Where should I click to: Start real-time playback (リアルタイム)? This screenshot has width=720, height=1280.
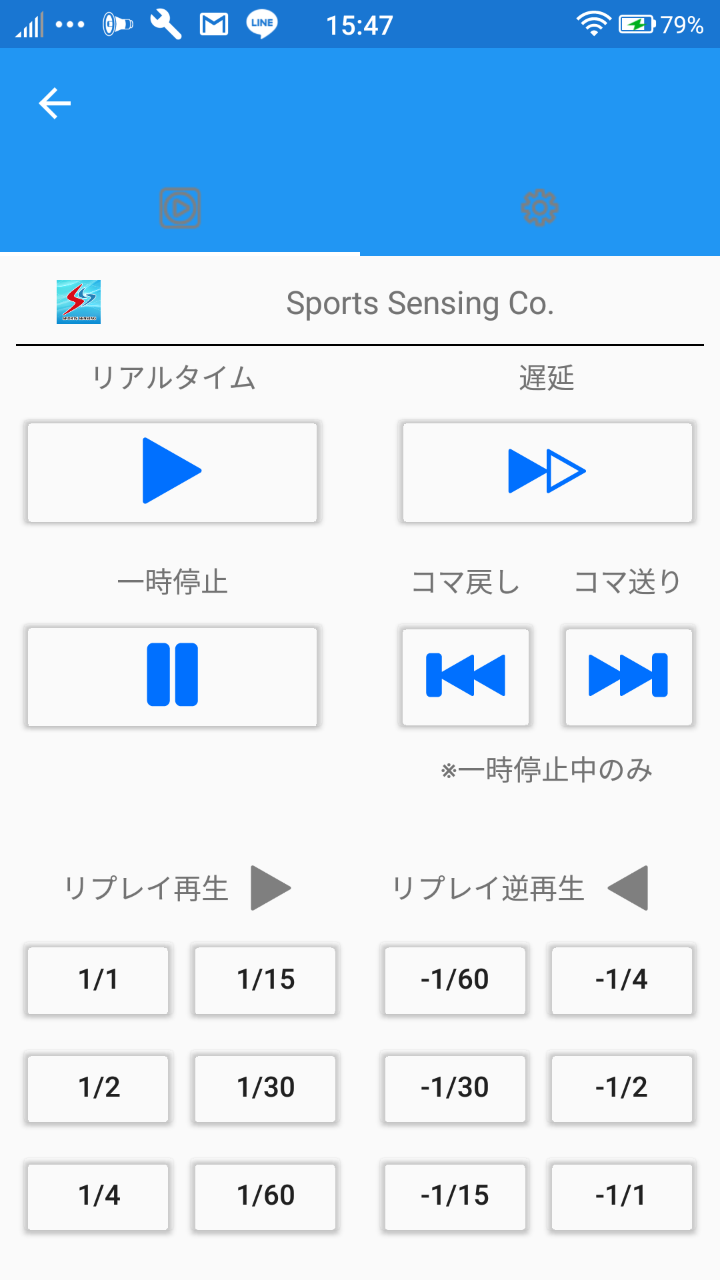(172, 472)
